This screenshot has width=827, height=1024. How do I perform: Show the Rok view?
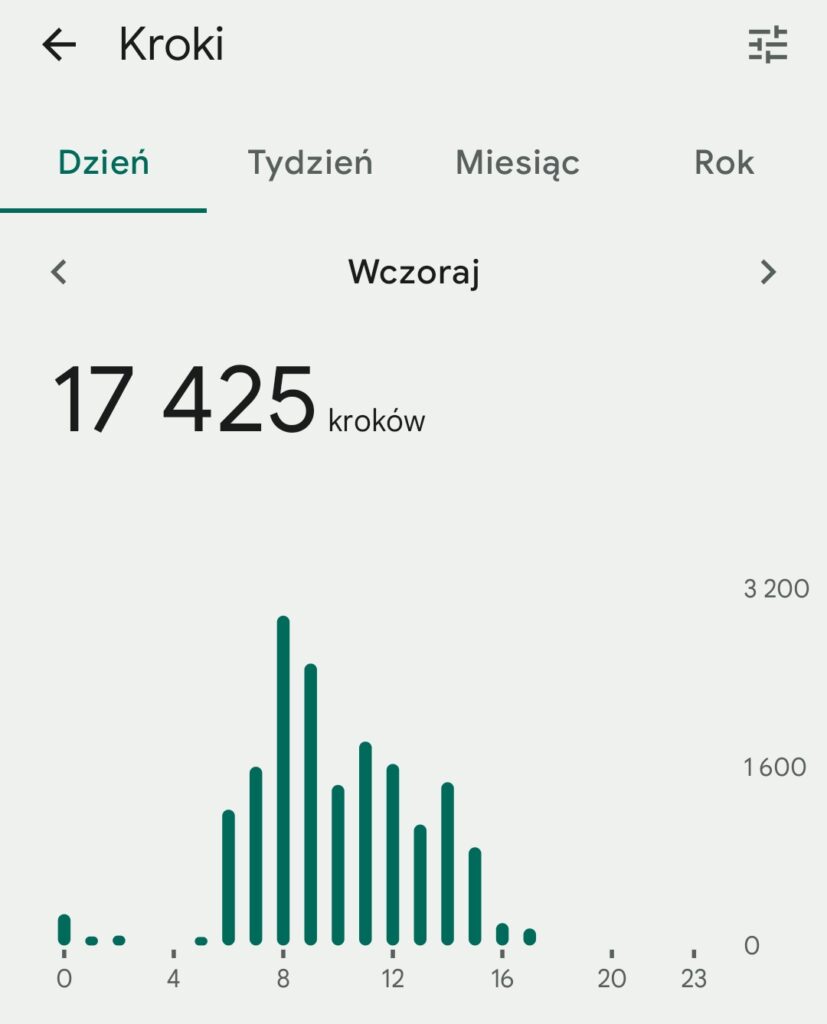(x=724, y=162)
